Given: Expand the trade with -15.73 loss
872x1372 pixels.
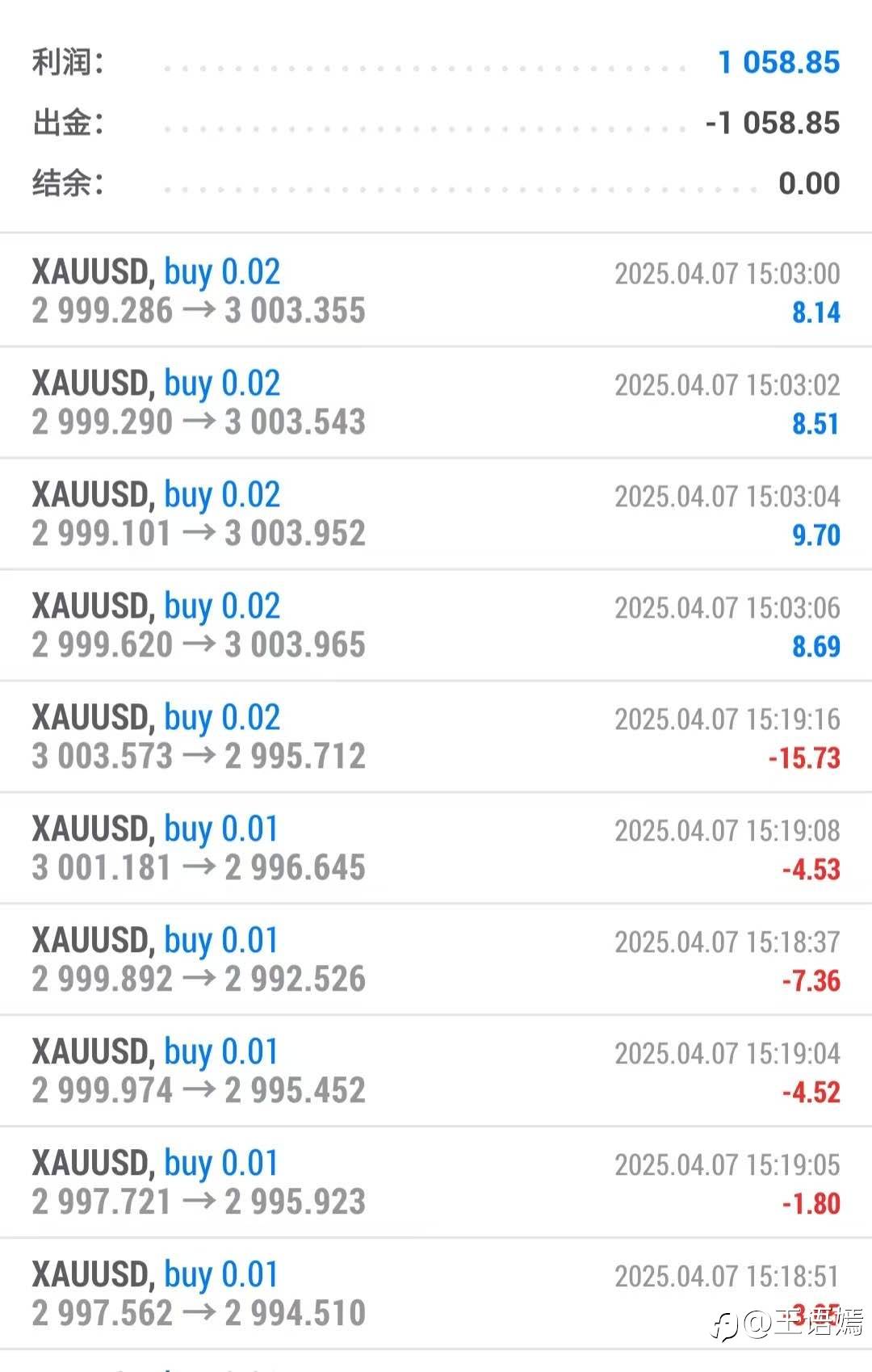Looking at the screenshot, I should click(436, 736).
